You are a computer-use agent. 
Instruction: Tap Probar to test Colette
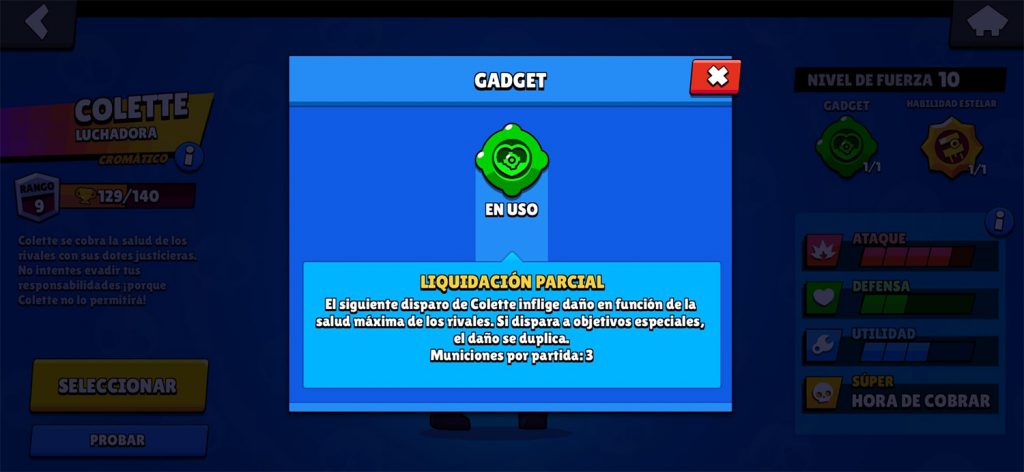click(118, 440)
